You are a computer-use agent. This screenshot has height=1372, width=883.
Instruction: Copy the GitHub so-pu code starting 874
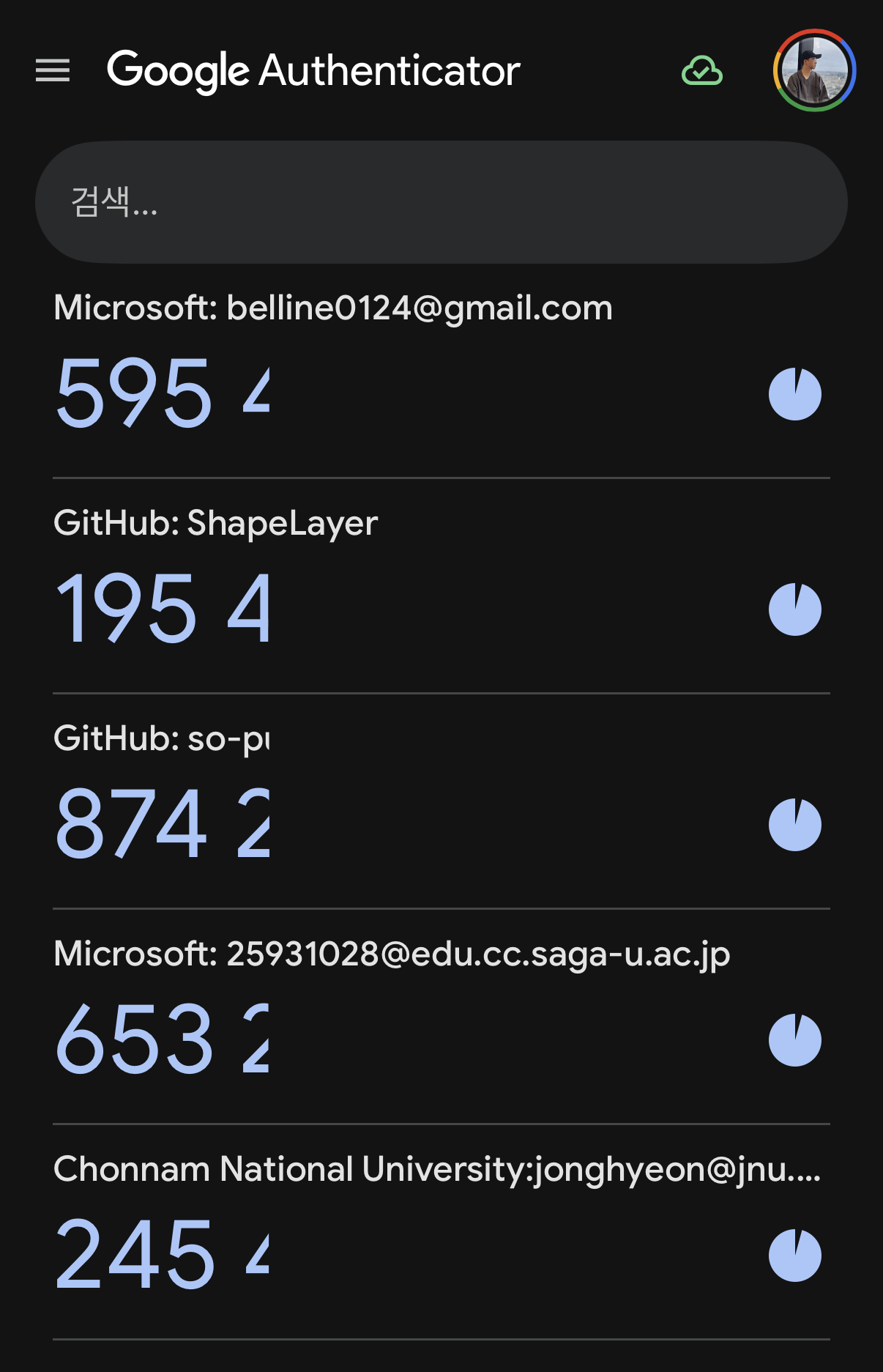(x=163, y=824)
